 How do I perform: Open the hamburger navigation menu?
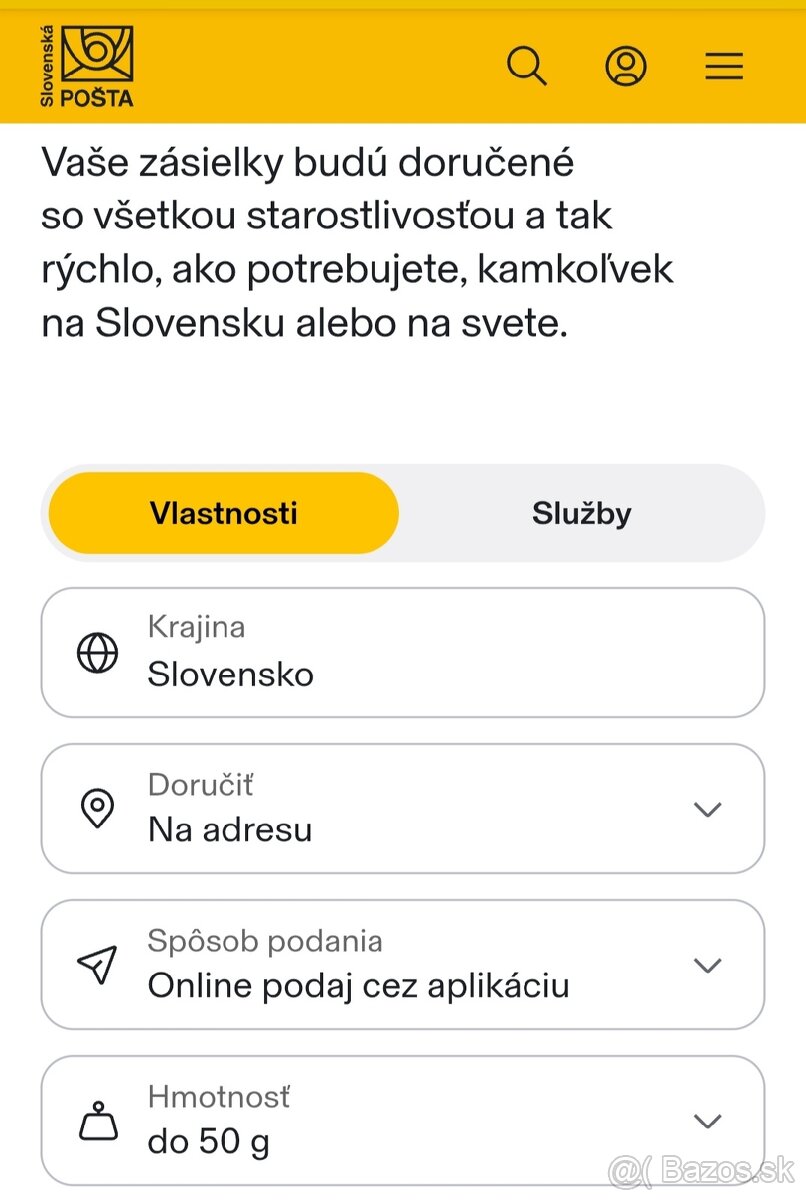(723, 66)
